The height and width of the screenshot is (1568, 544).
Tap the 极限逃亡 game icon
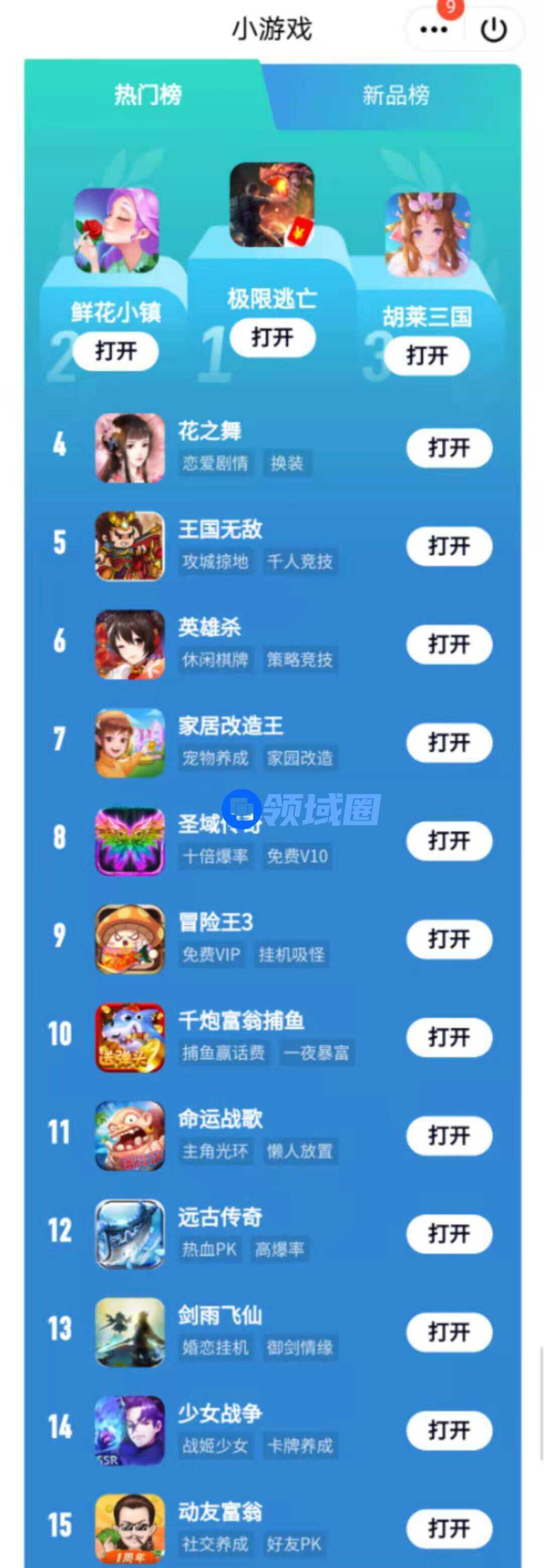272,205
